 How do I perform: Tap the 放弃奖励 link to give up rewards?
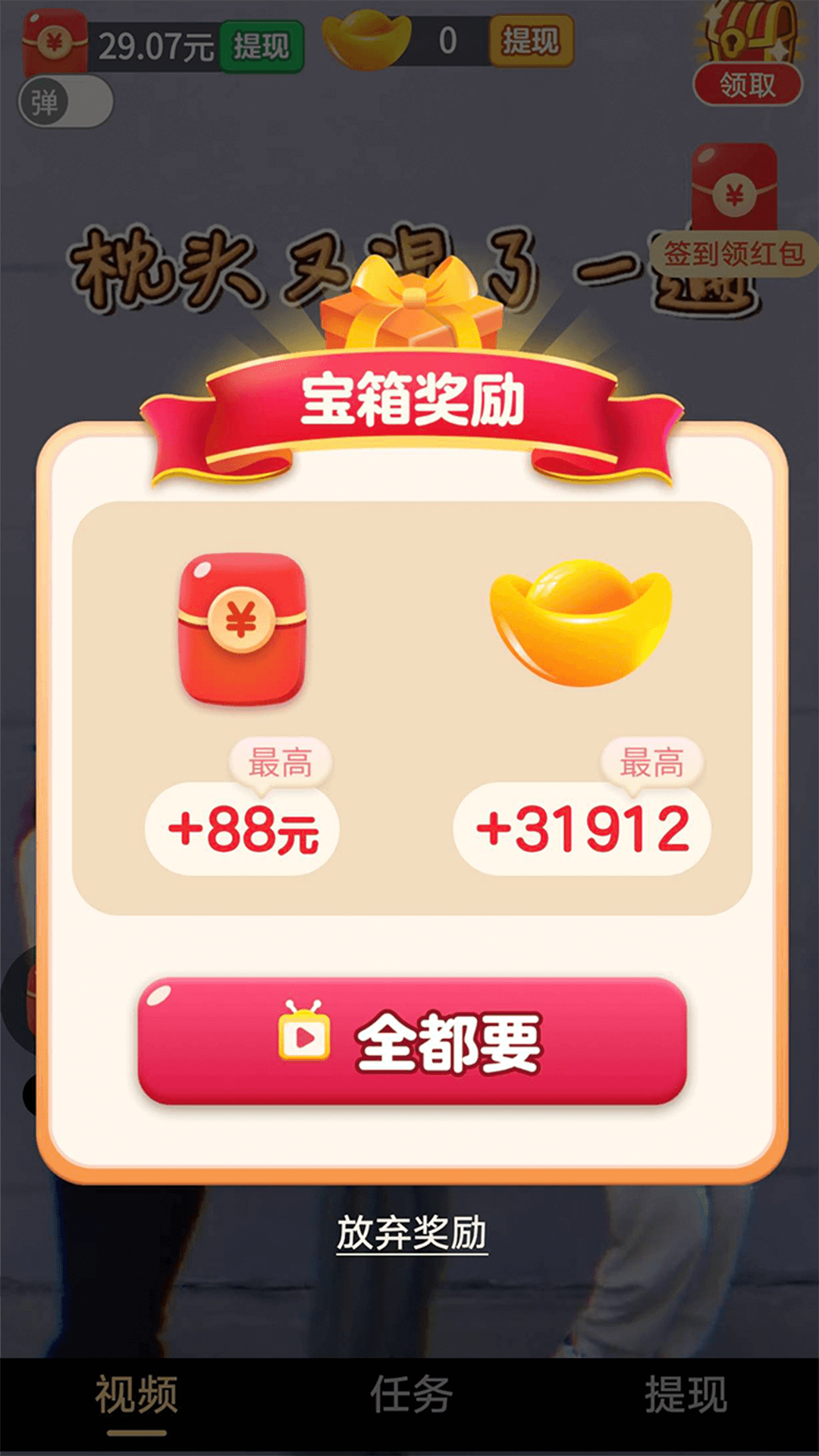click(412, 1232)
